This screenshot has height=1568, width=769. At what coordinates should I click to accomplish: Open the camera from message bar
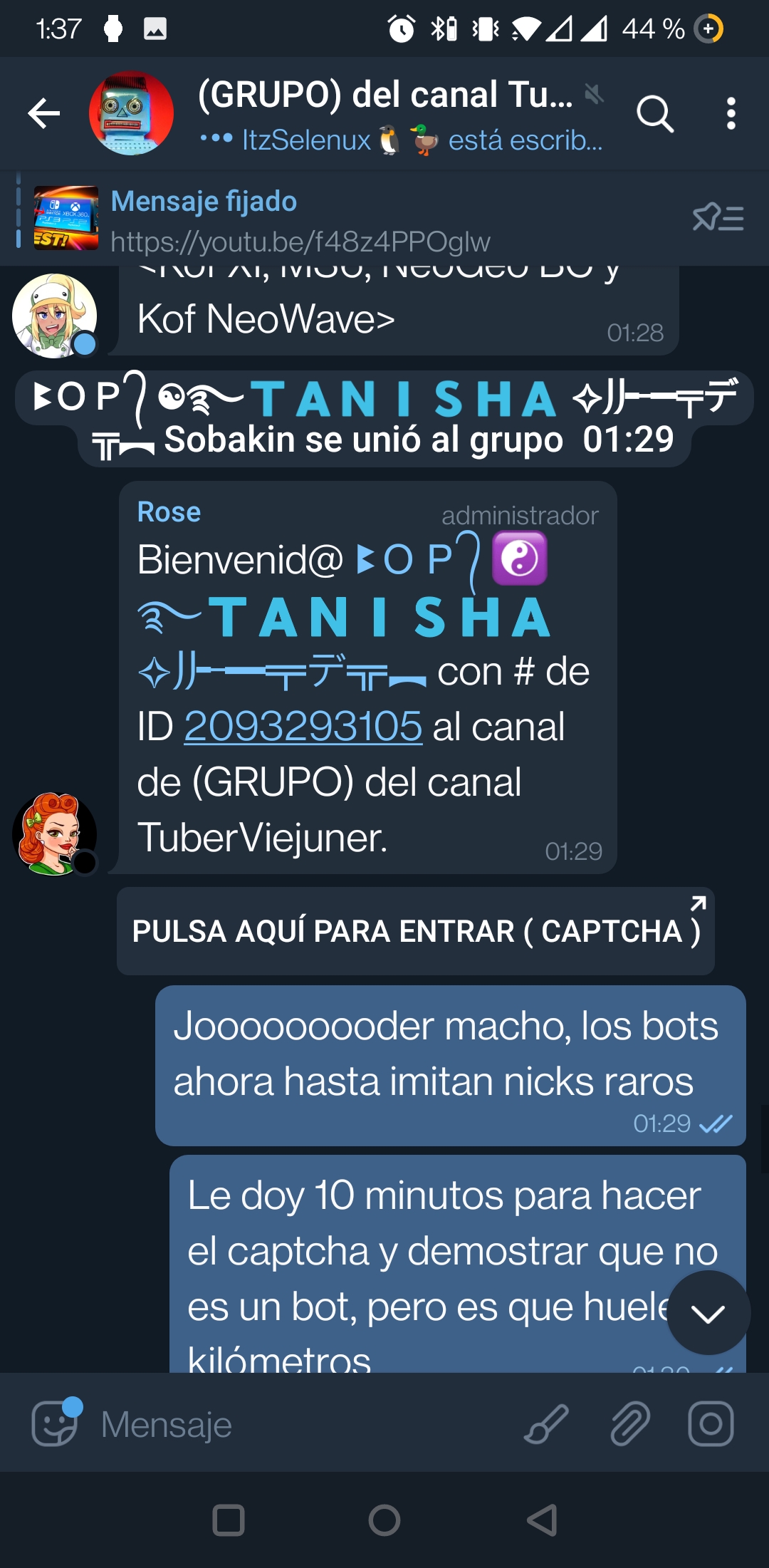tap(711, 1424)
